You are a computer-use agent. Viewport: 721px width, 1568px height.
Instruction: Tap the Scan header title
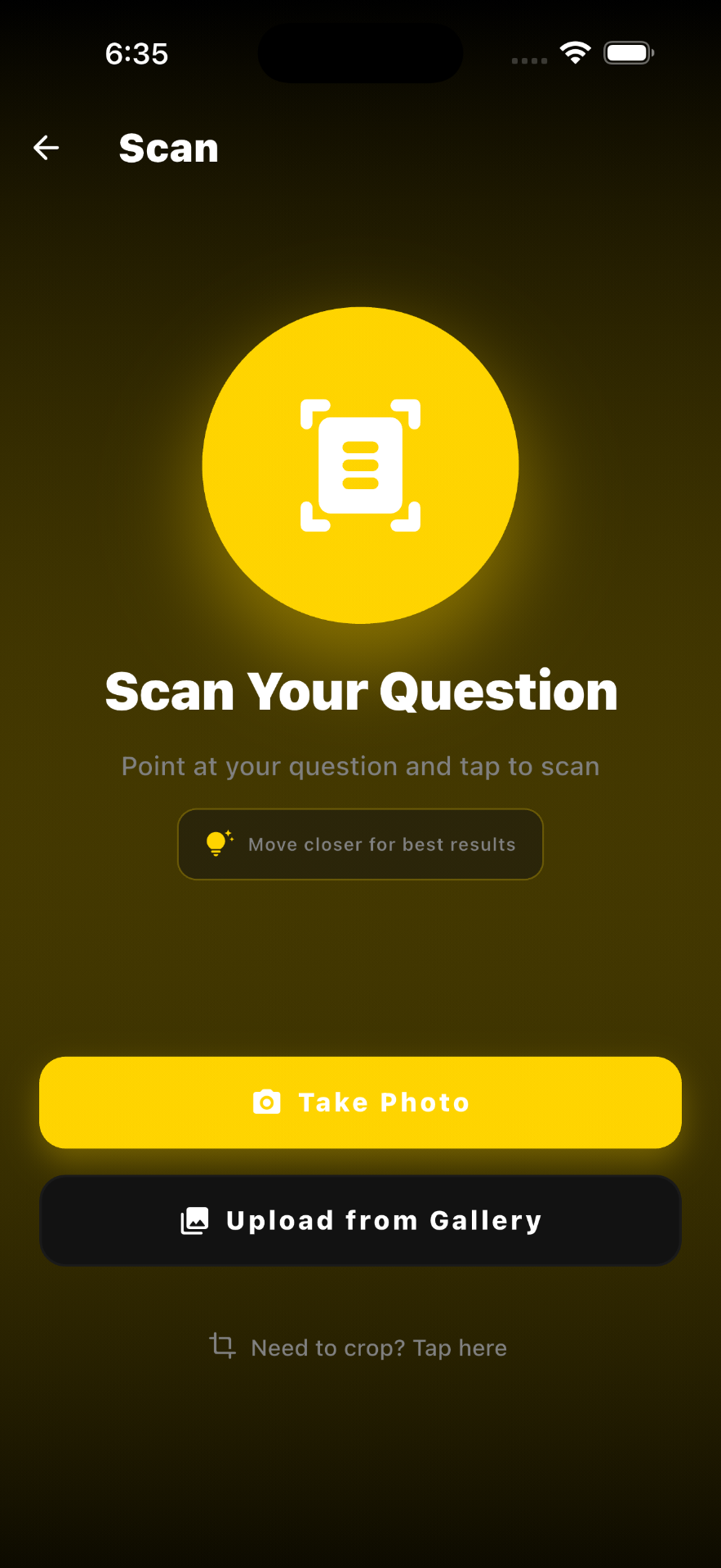pos(168,148)
